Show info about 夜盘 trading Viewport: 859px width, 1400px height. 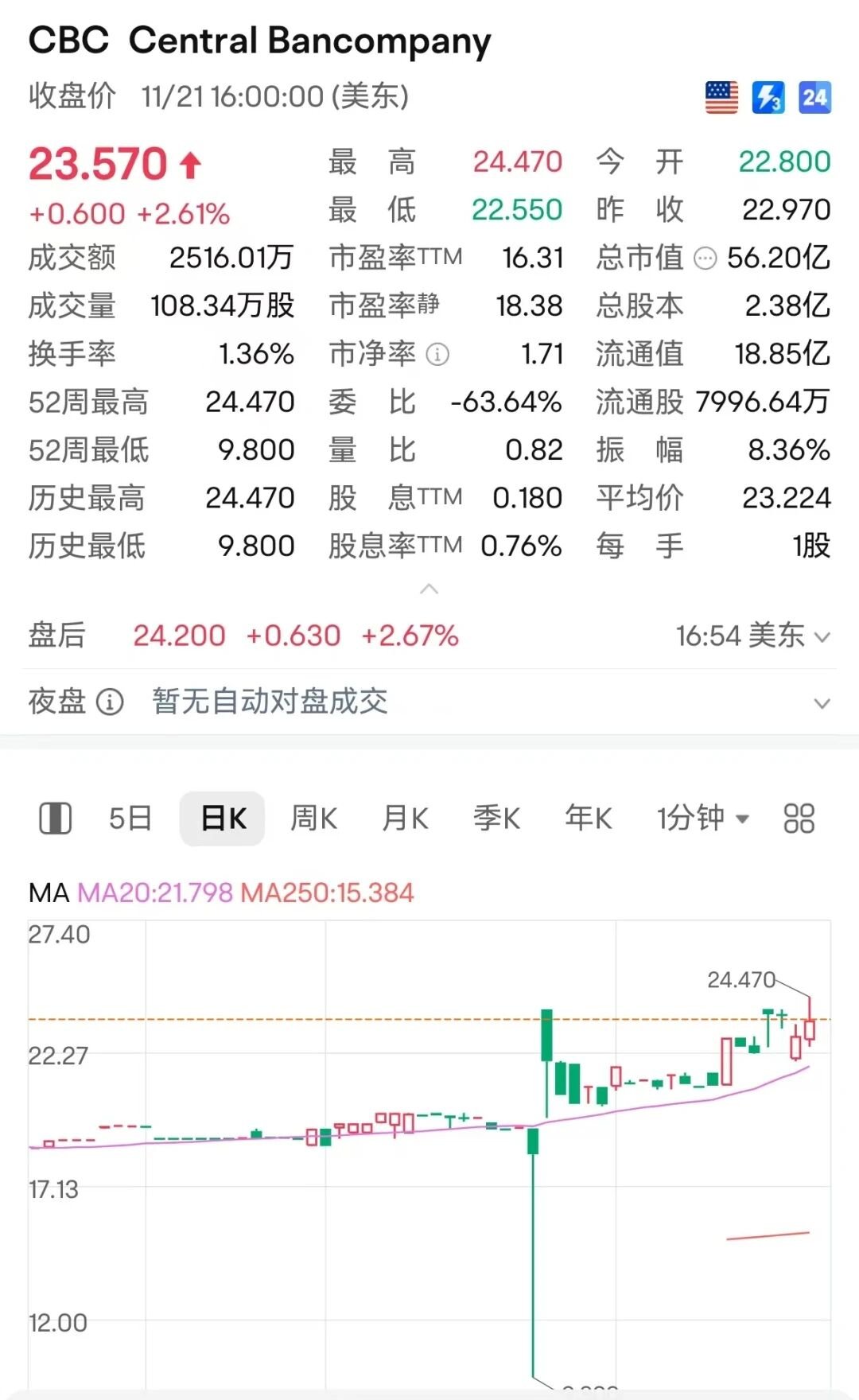(110, 702)
